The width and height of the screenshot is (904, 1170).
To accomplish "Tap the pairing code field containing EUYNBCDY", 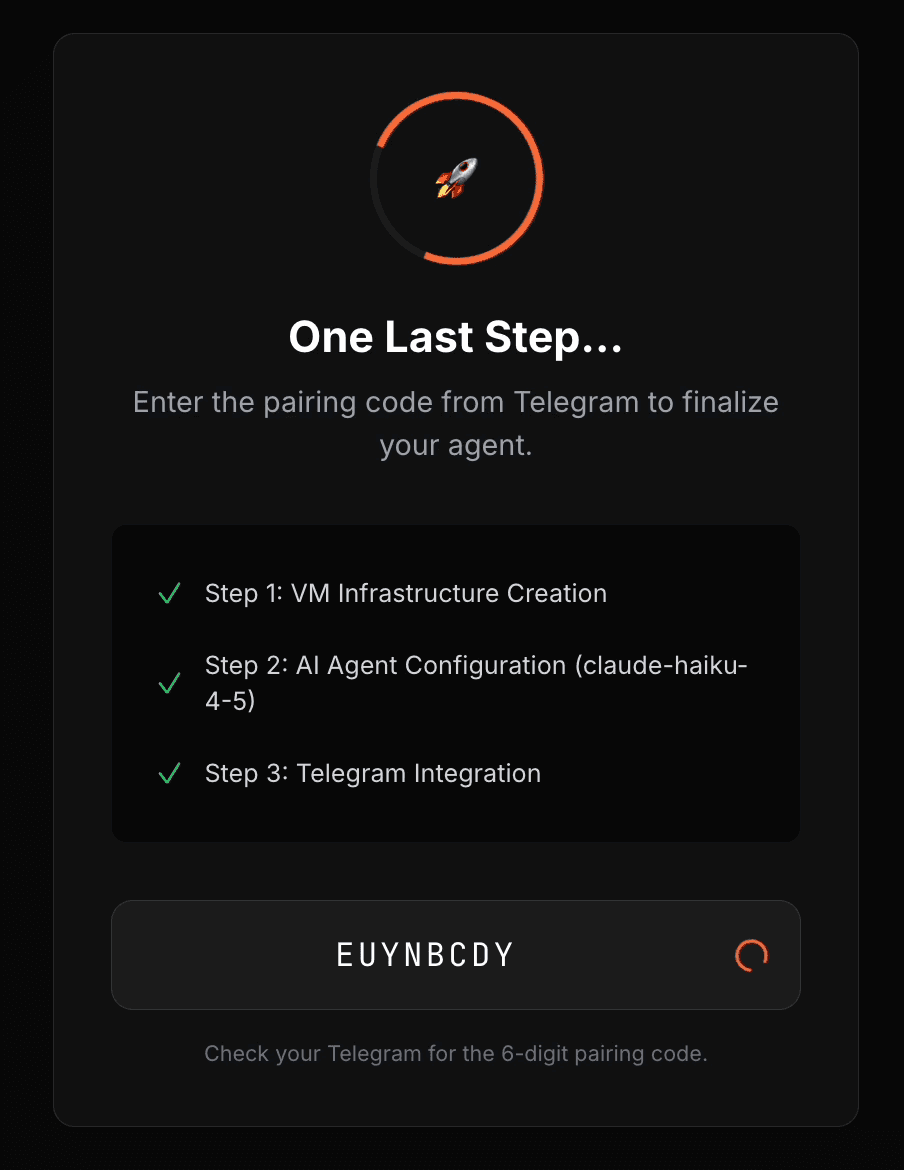I will coord(426,955).
